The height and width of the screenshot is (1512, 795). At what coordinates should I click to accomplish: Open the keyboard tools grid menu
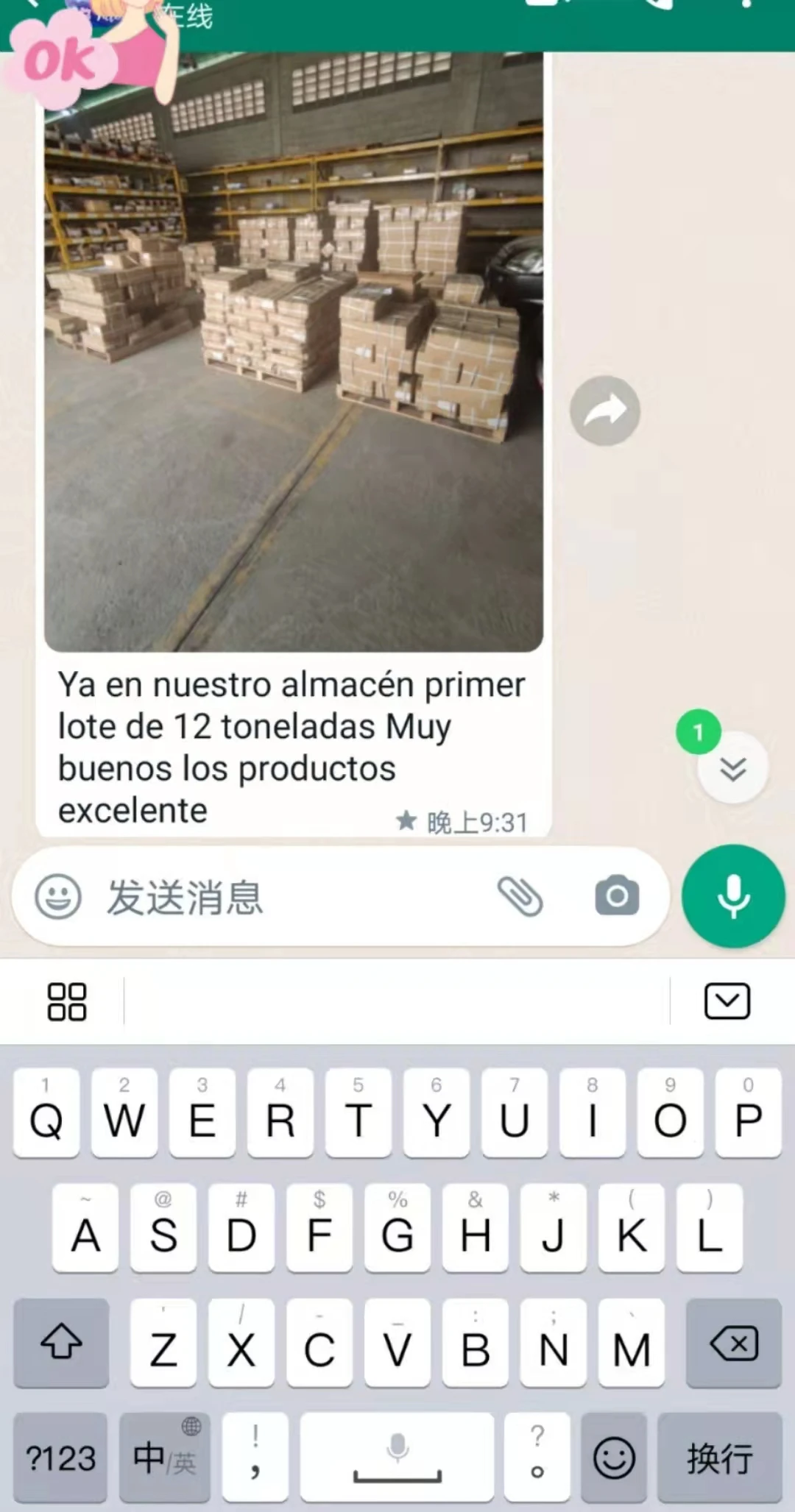pyautogui.click(x=67, y=1001)
